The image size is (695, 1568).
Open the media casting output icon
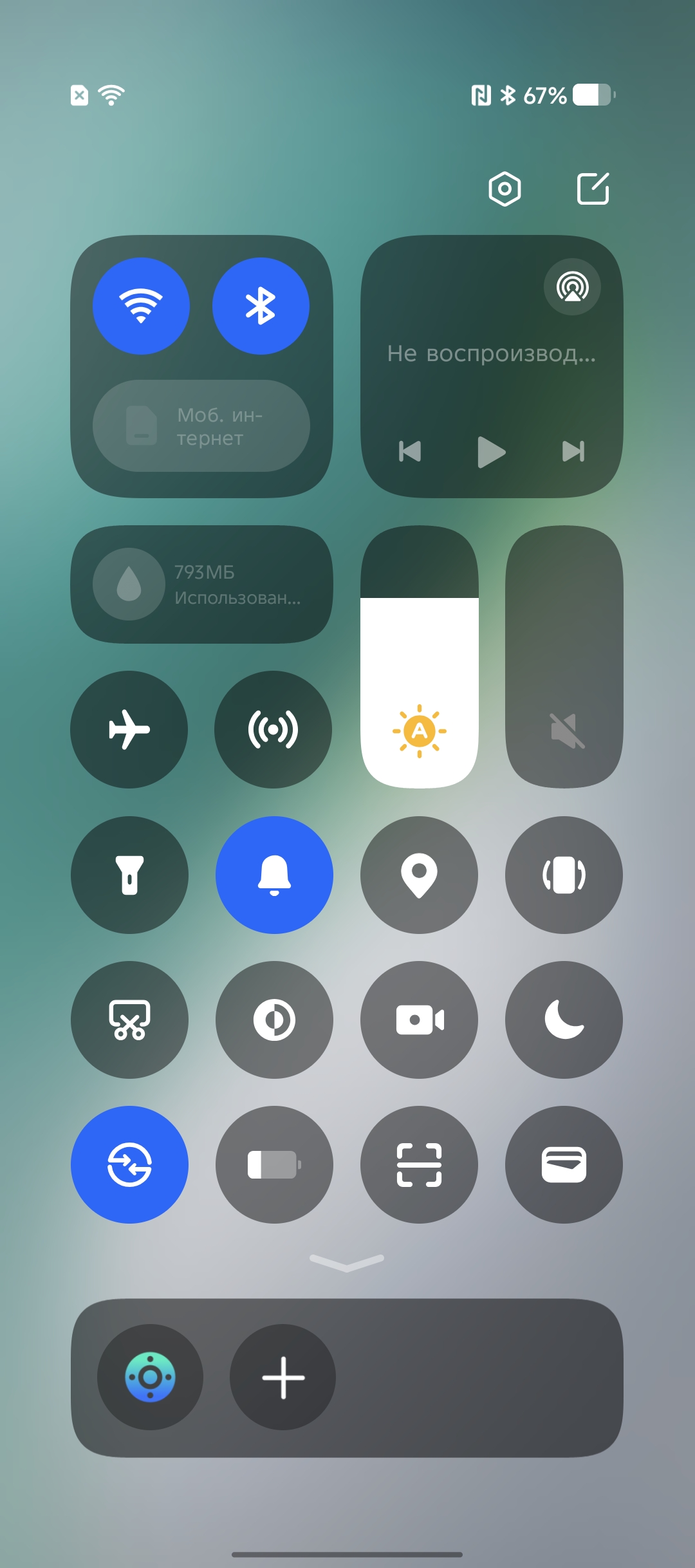pyautogui.click(x=572, y=287)
